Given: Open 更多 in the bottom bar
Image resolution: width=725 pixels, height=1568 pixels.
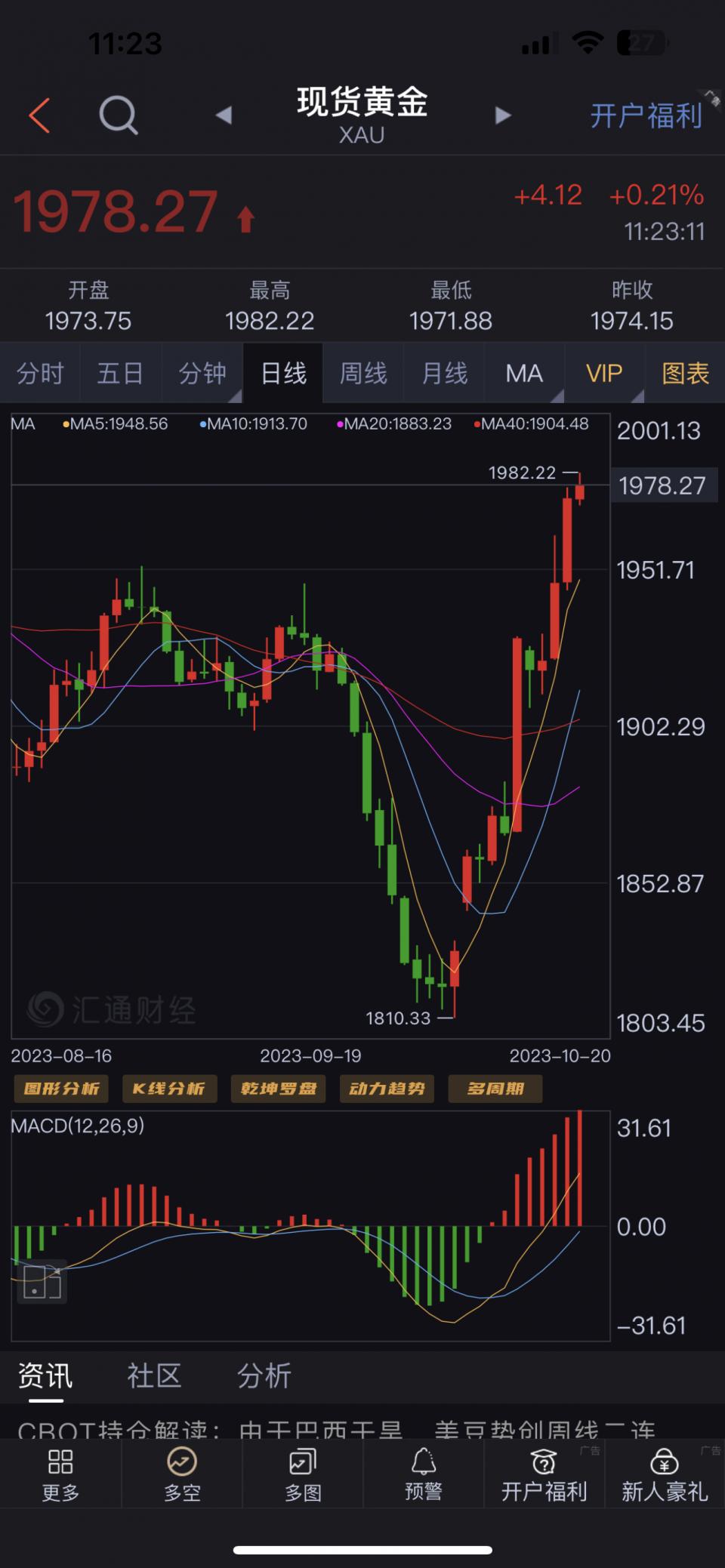Looking at the screenshot, I should point(60,1473).
